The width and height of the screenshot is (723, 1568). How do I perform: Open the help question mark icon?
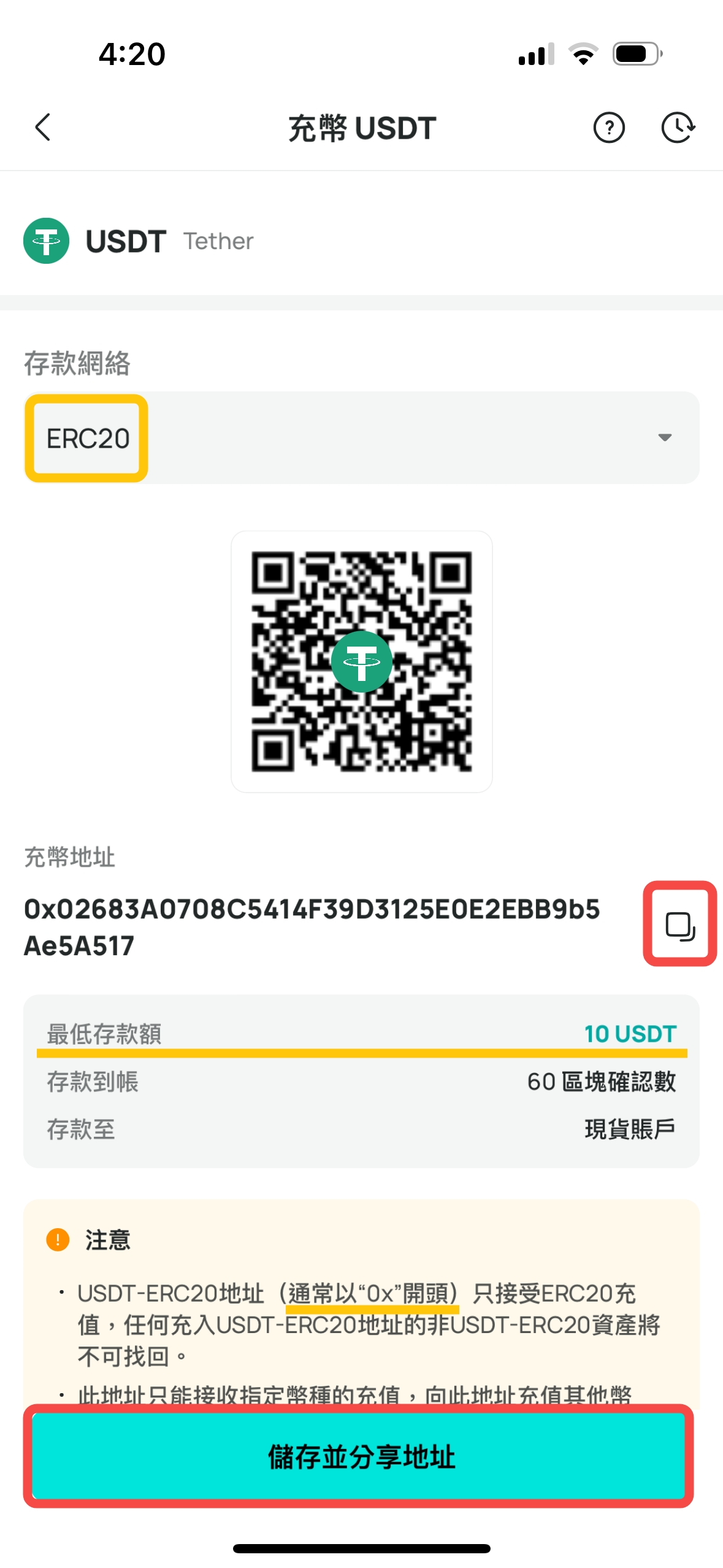[608, 128]
